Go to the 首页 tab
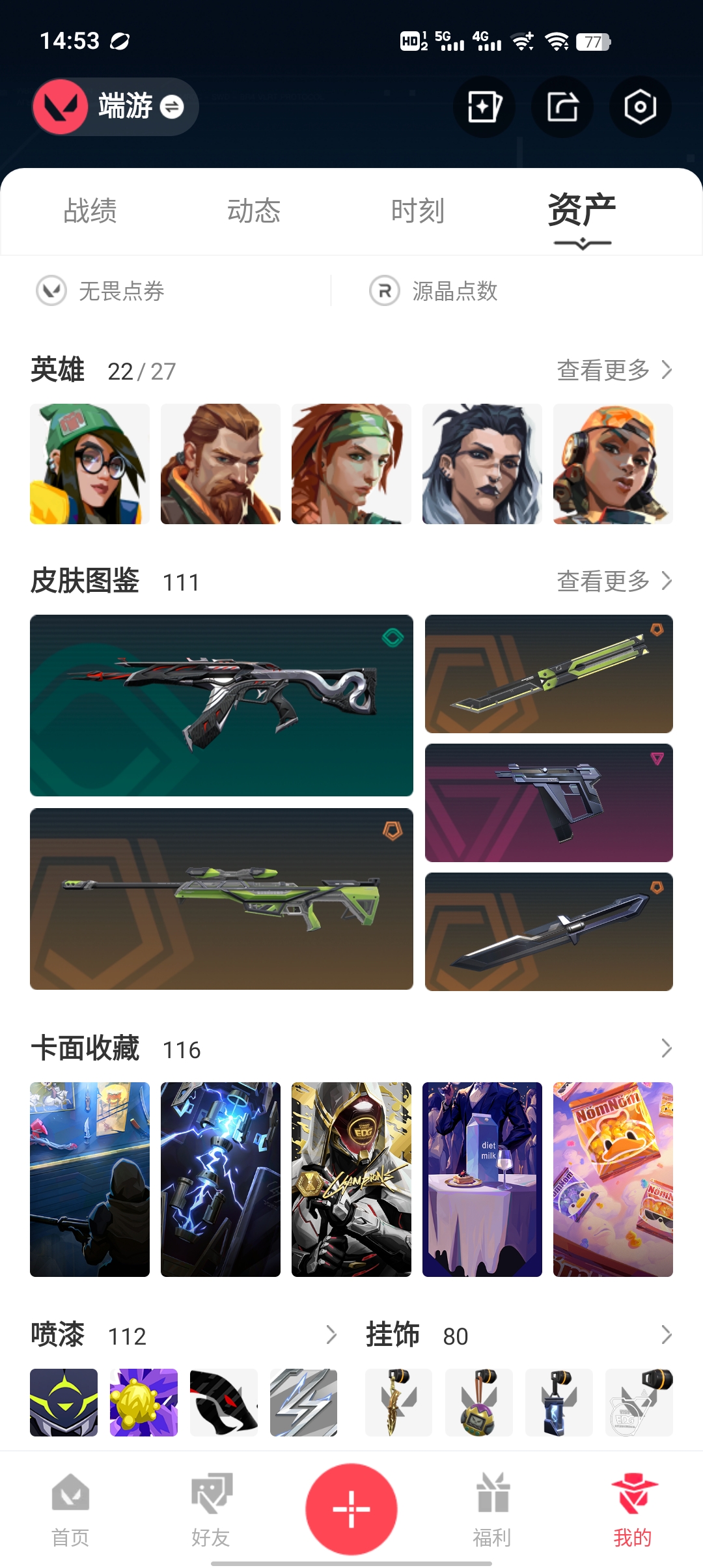 pos(70,1509)
